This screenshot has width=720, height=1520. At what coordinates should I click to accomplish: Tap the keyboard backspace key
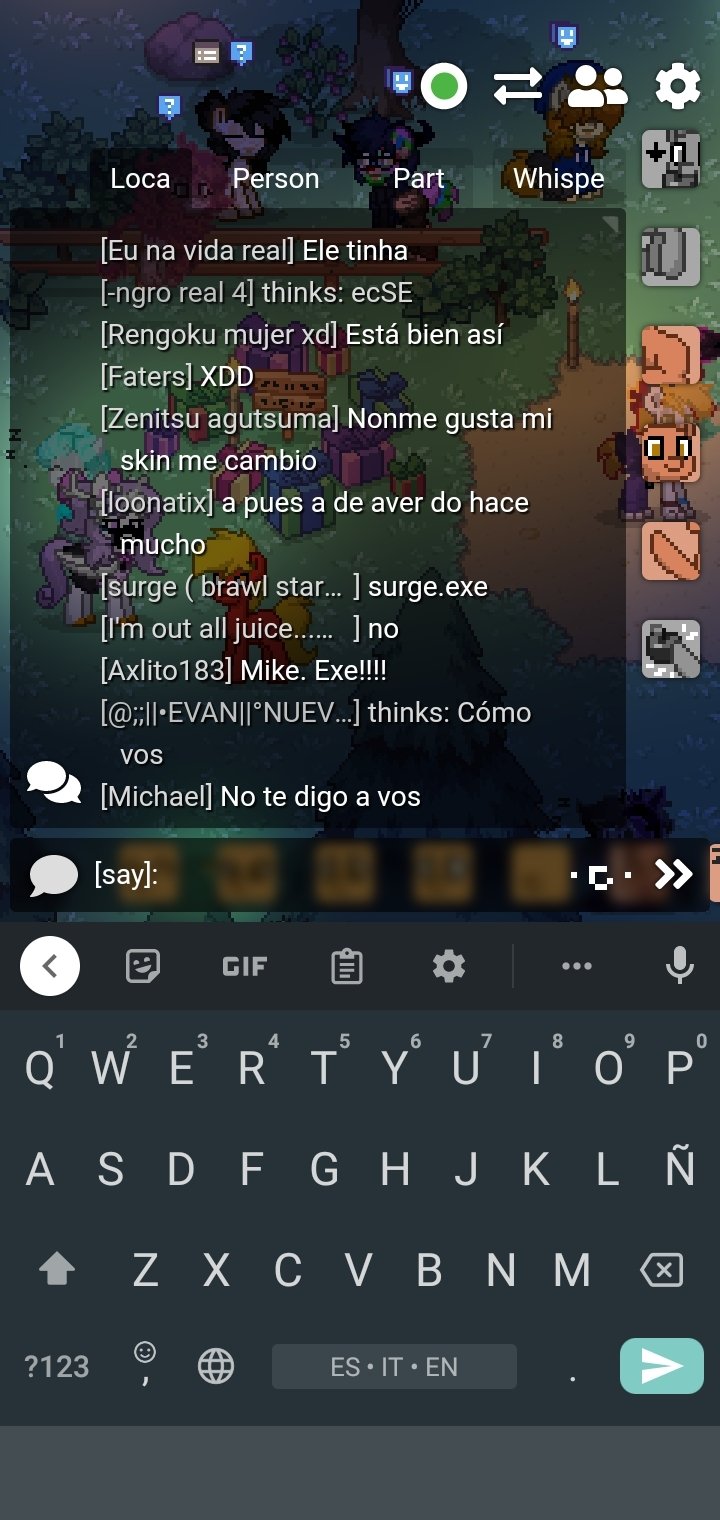point(661,1270)
